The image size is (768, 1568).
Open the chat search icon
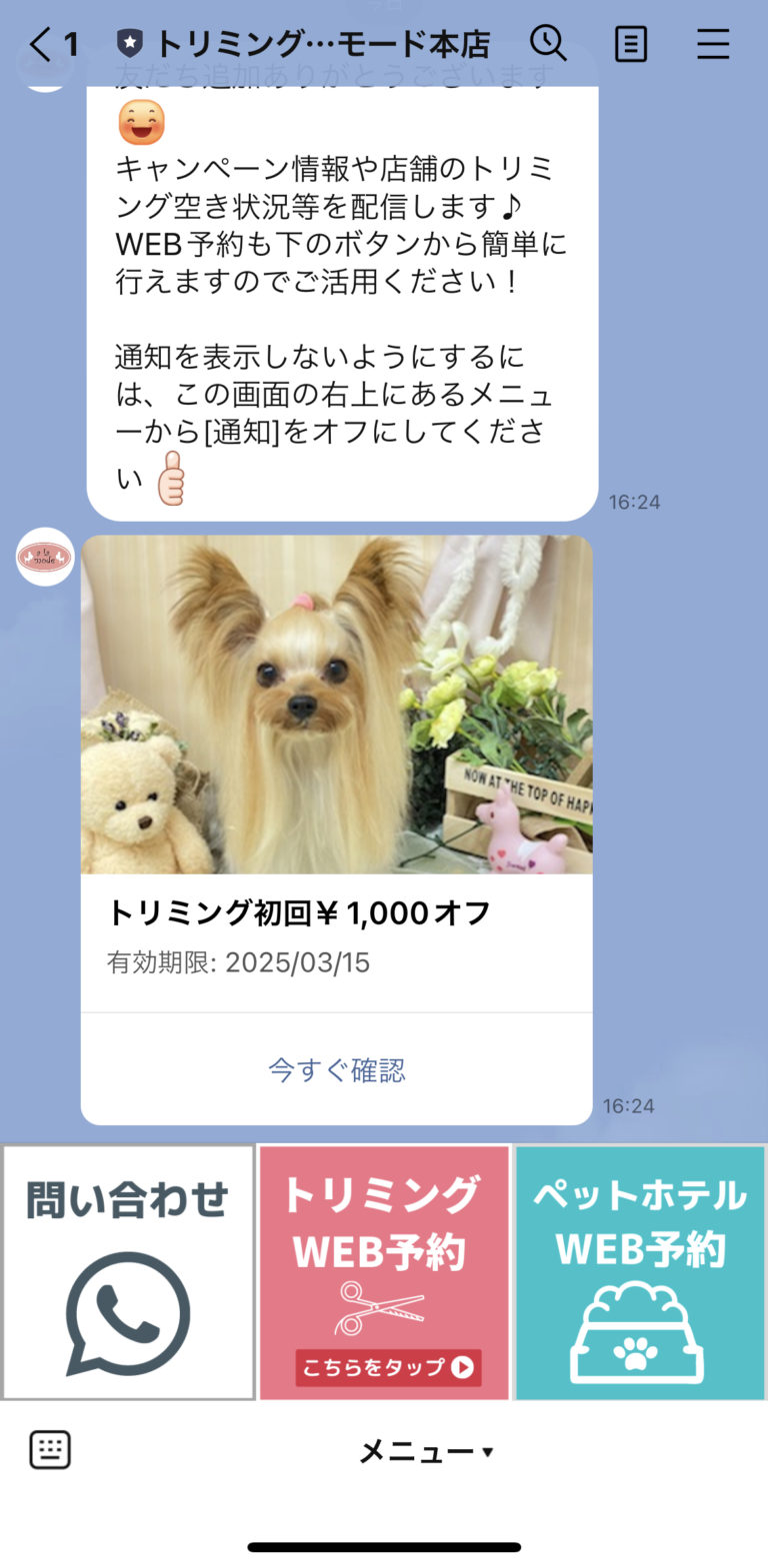548,44
